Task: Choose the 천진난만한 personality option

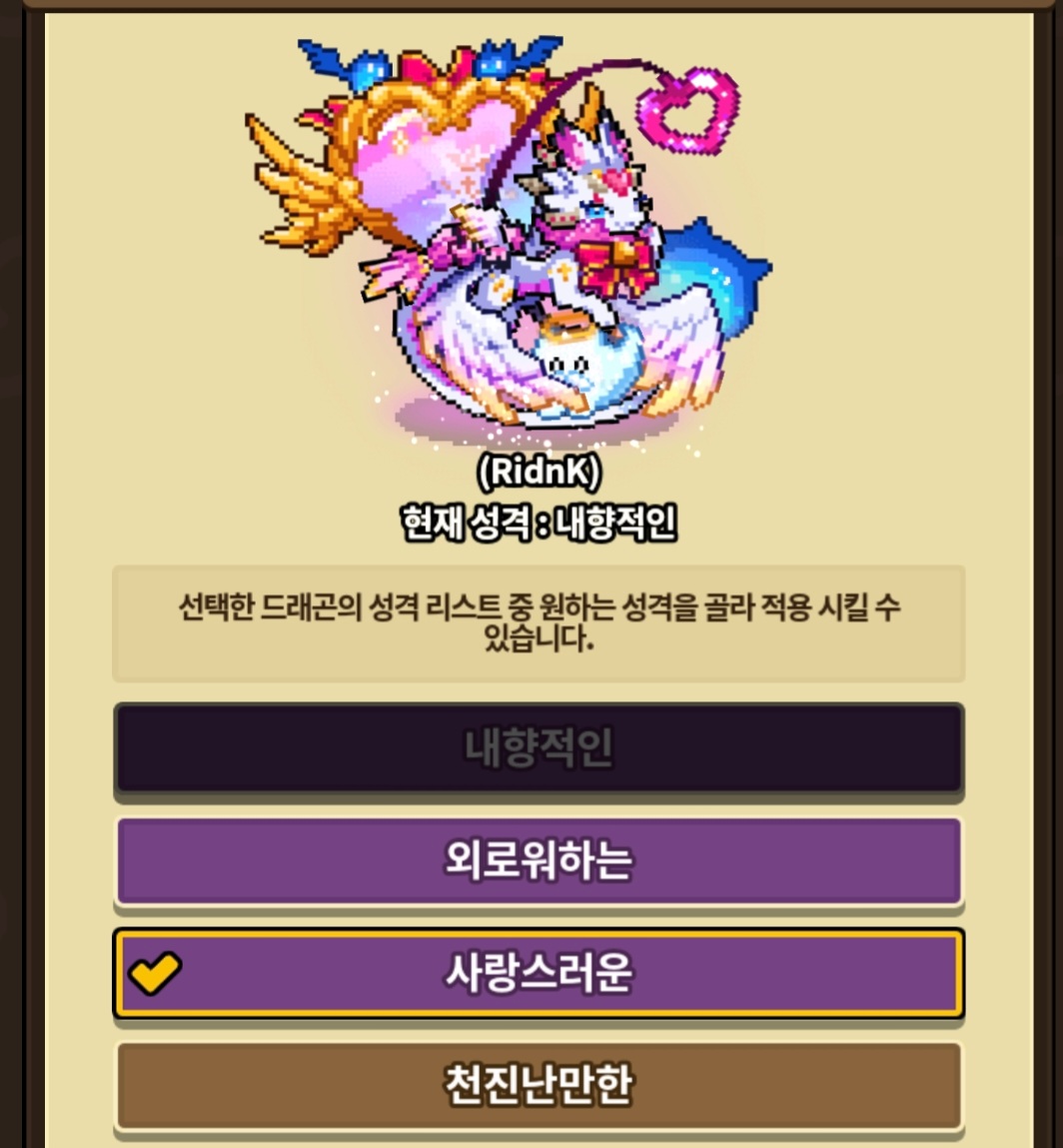Action: pyautogui.click(x=538, y=1086)
